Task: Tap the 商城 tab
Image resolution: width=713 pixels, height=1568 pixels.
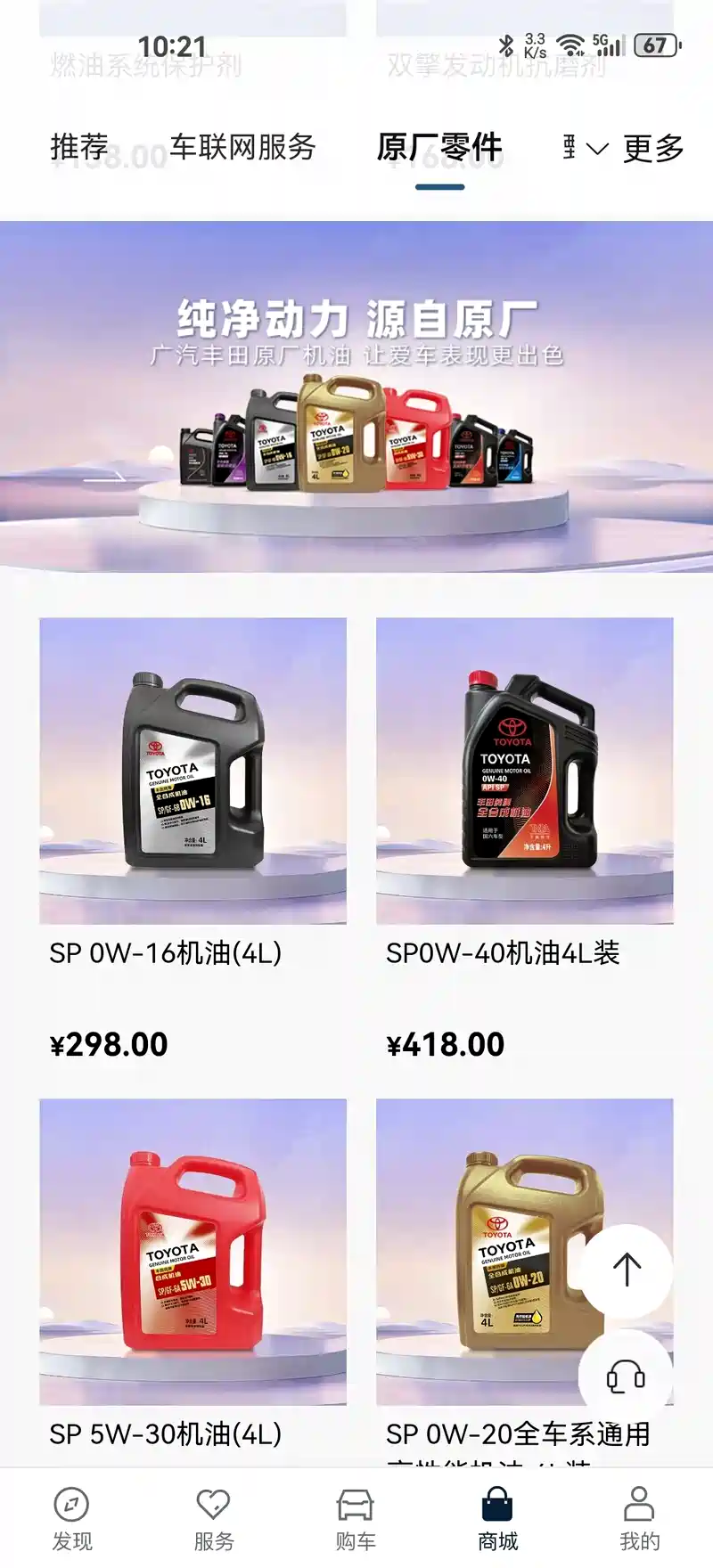Action: 497,1519
